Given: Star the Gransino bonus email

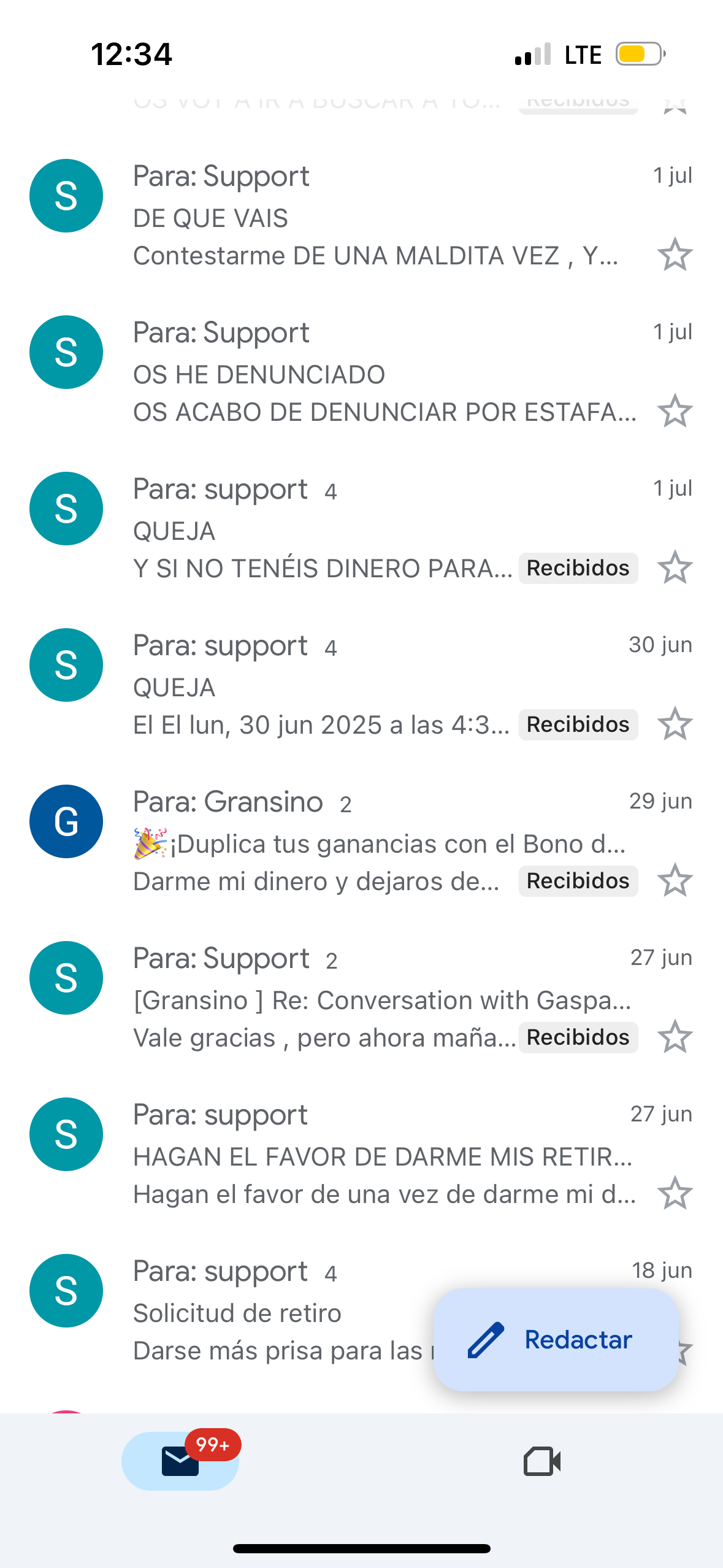Looking at the screenshot, I should (x=675, y=880).
